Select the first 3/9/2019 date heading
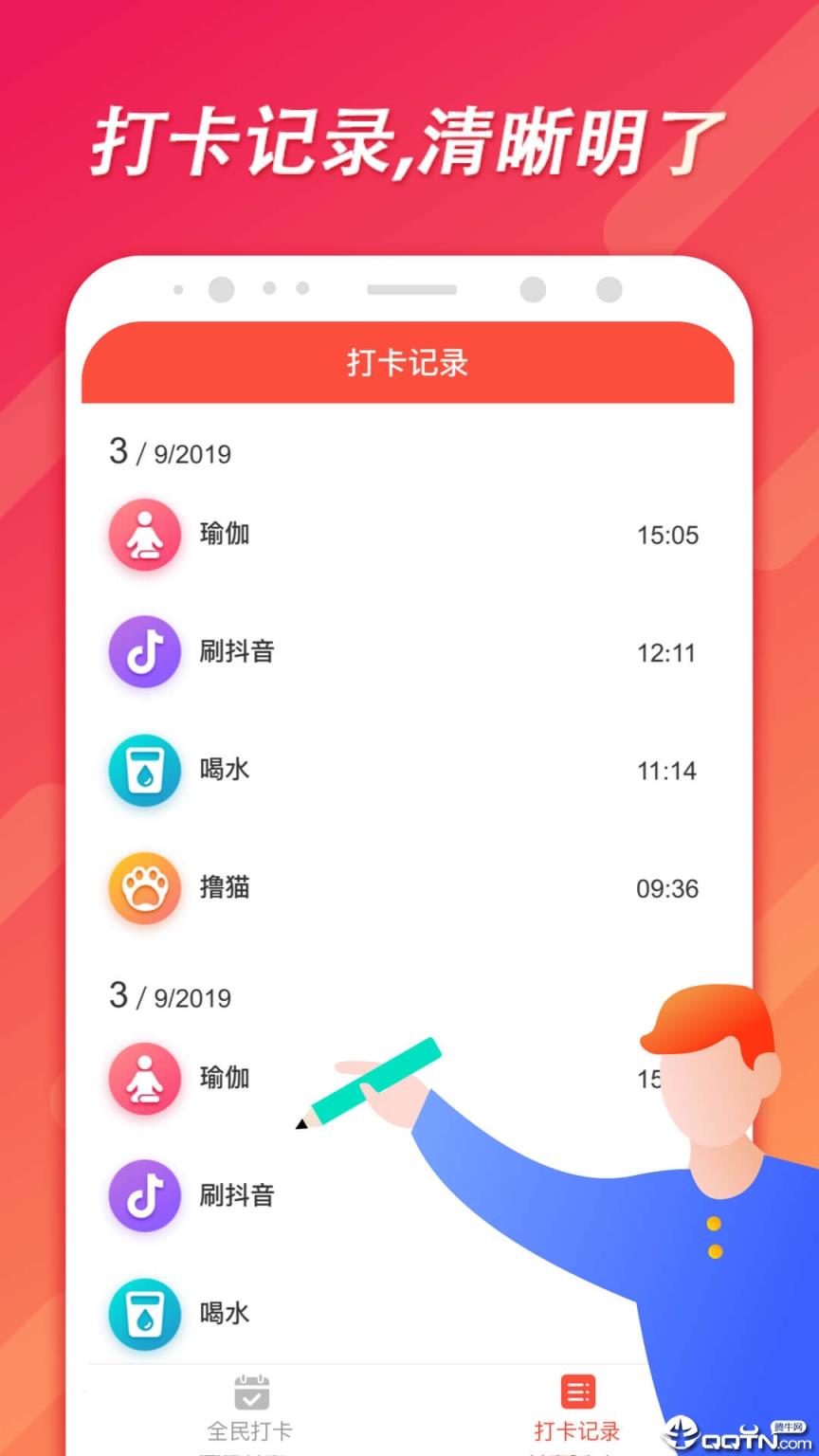Image resolution: width=819 pixels, height=1456 pixels. point(171,453)
